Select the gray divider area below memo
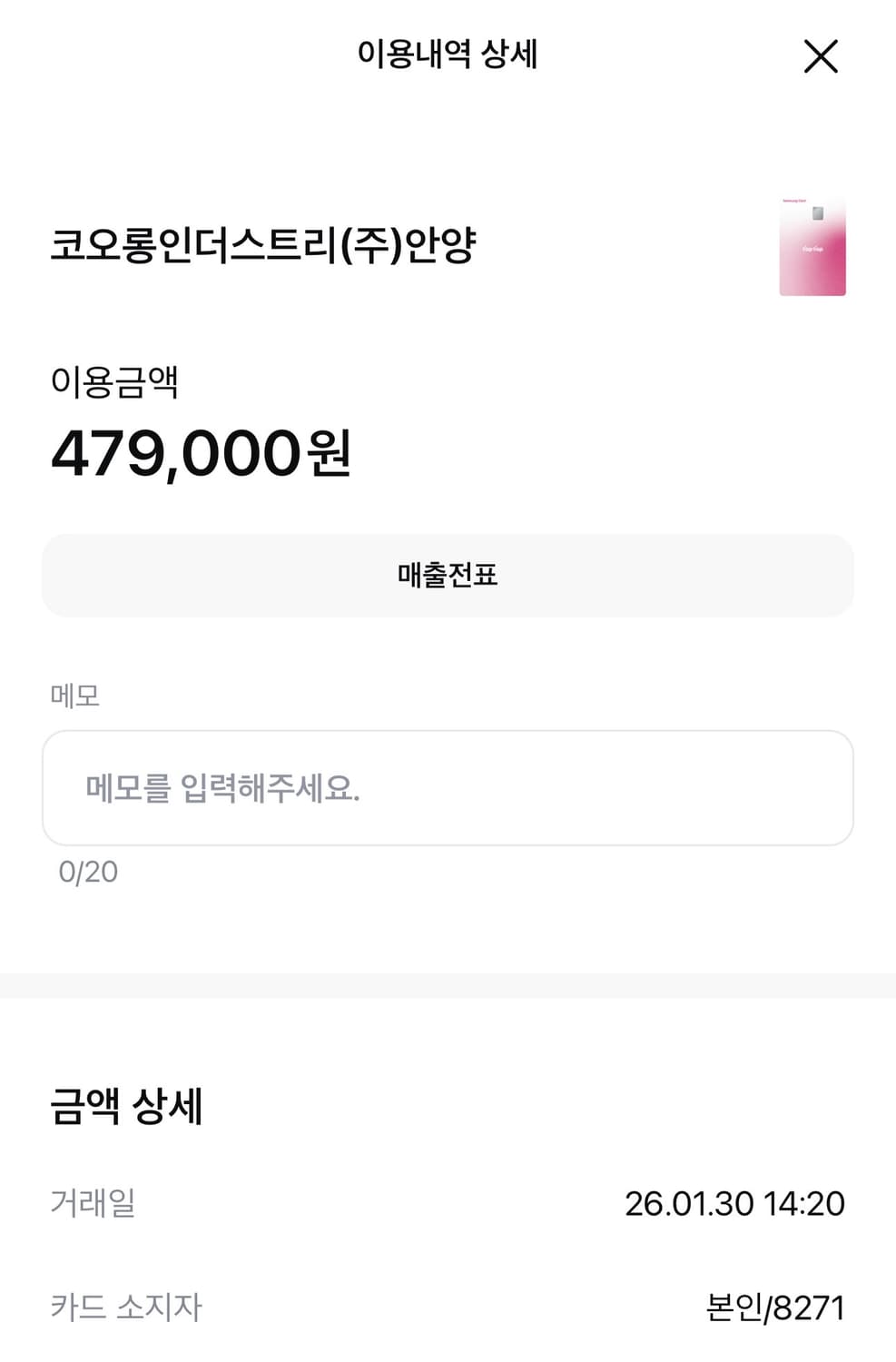Image resolution: width=896 pixels, height=1362 pixels. coord(448,985)
